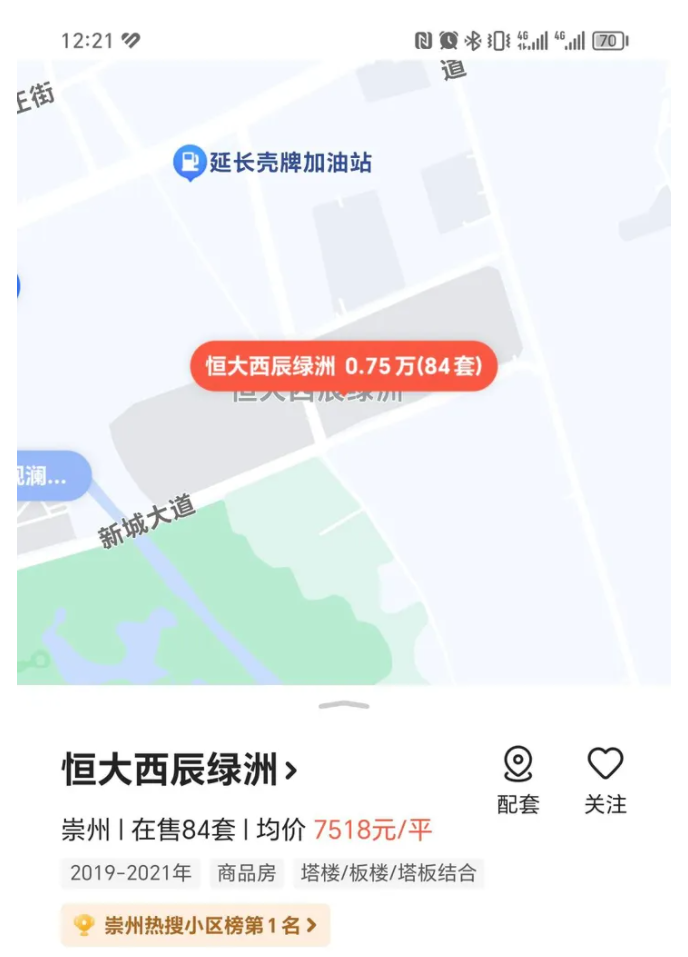
Task: Tap the 恒大西辰绿洲 price marker on map
Action: click(x=343, y=366)
